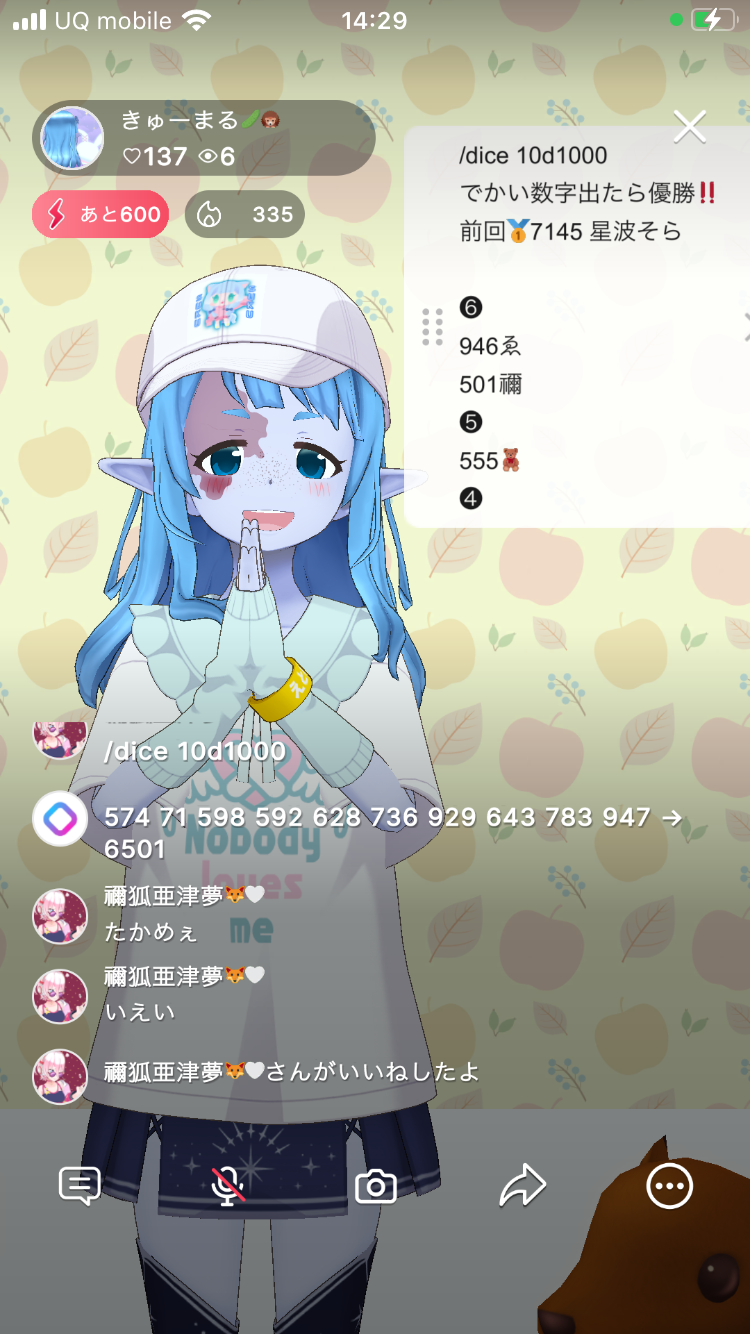
Task: Tap the note panel's dotted grip handle
Action: [x=432, y=327]
